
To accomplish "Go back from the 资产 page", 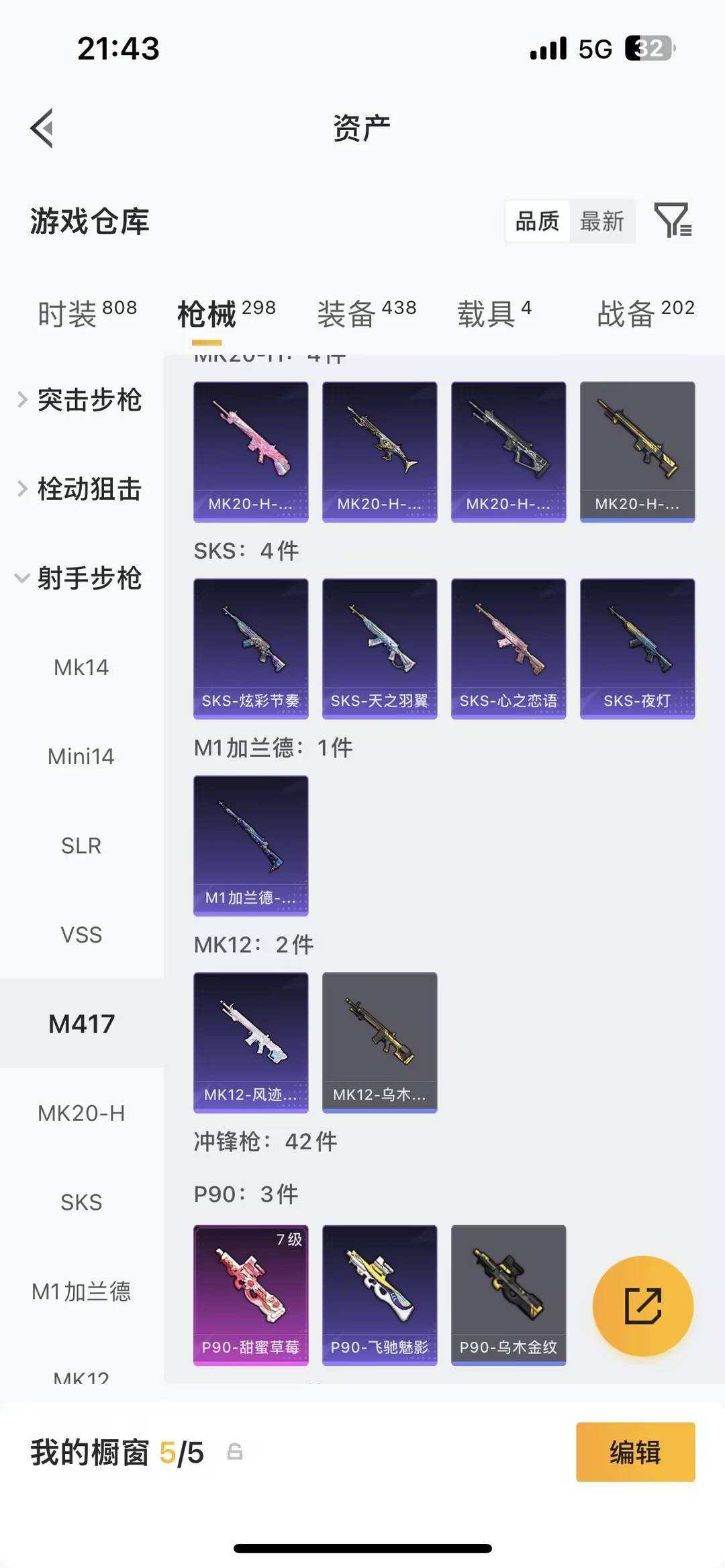I will [42, 128].
